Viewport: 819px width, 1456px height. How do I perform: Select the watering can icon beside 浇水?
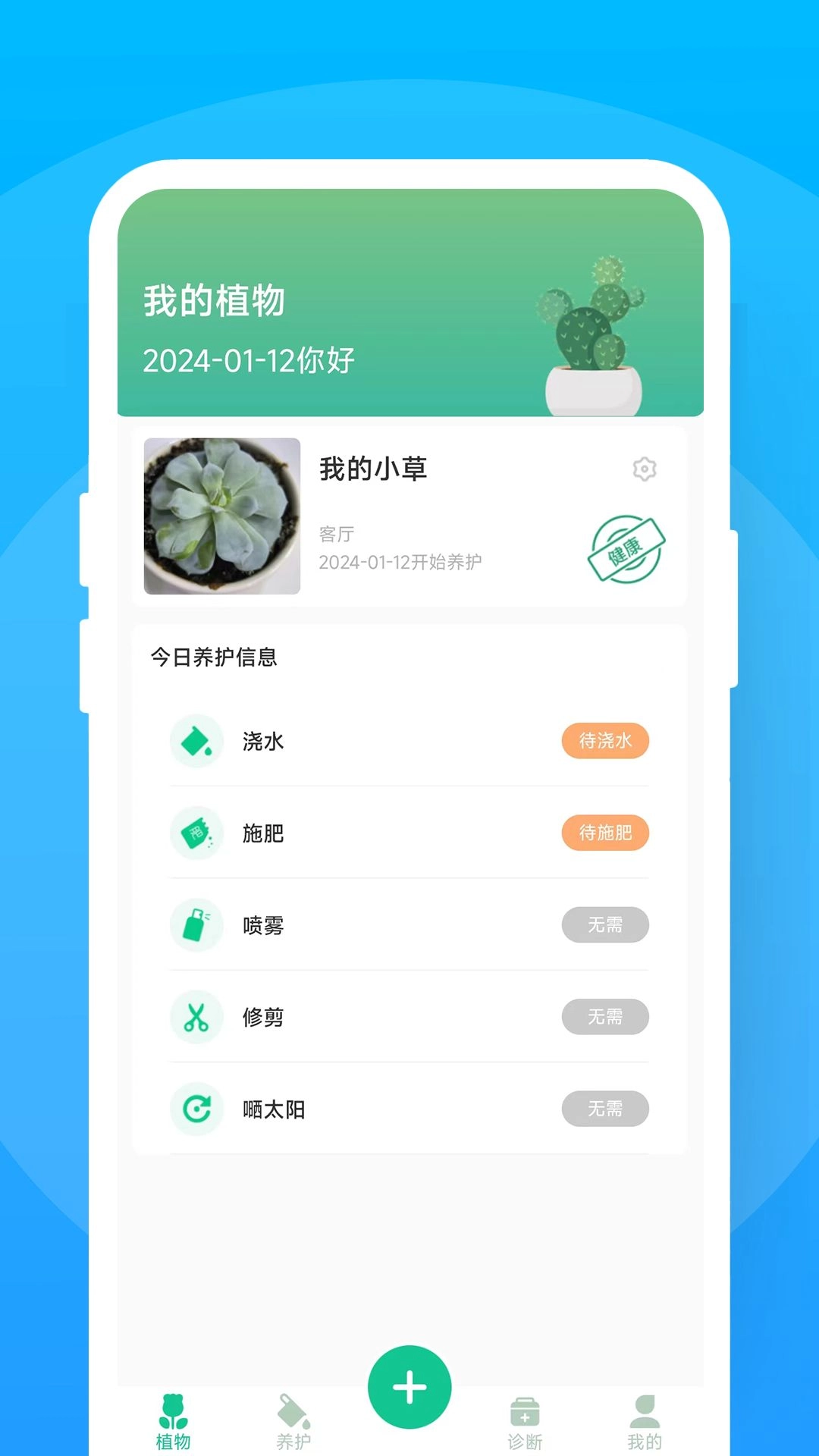[x=196, y=742]
